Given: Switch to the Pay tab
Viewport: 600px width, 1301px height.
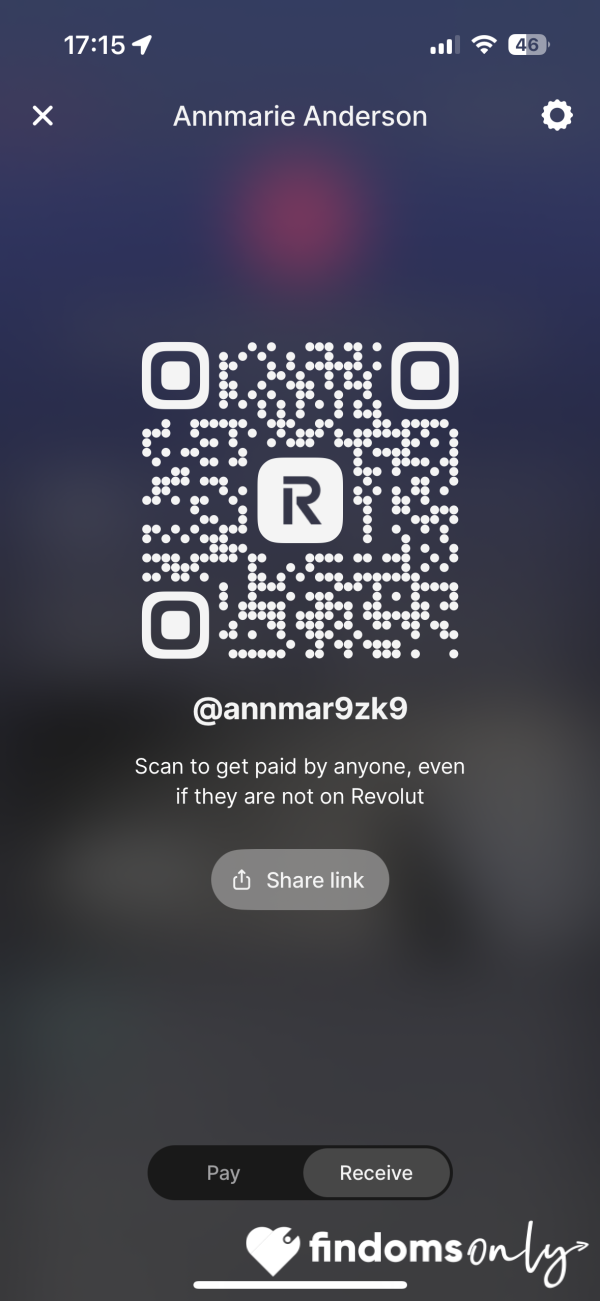Looking at the screenshot, I should [x=224, y=1173].
